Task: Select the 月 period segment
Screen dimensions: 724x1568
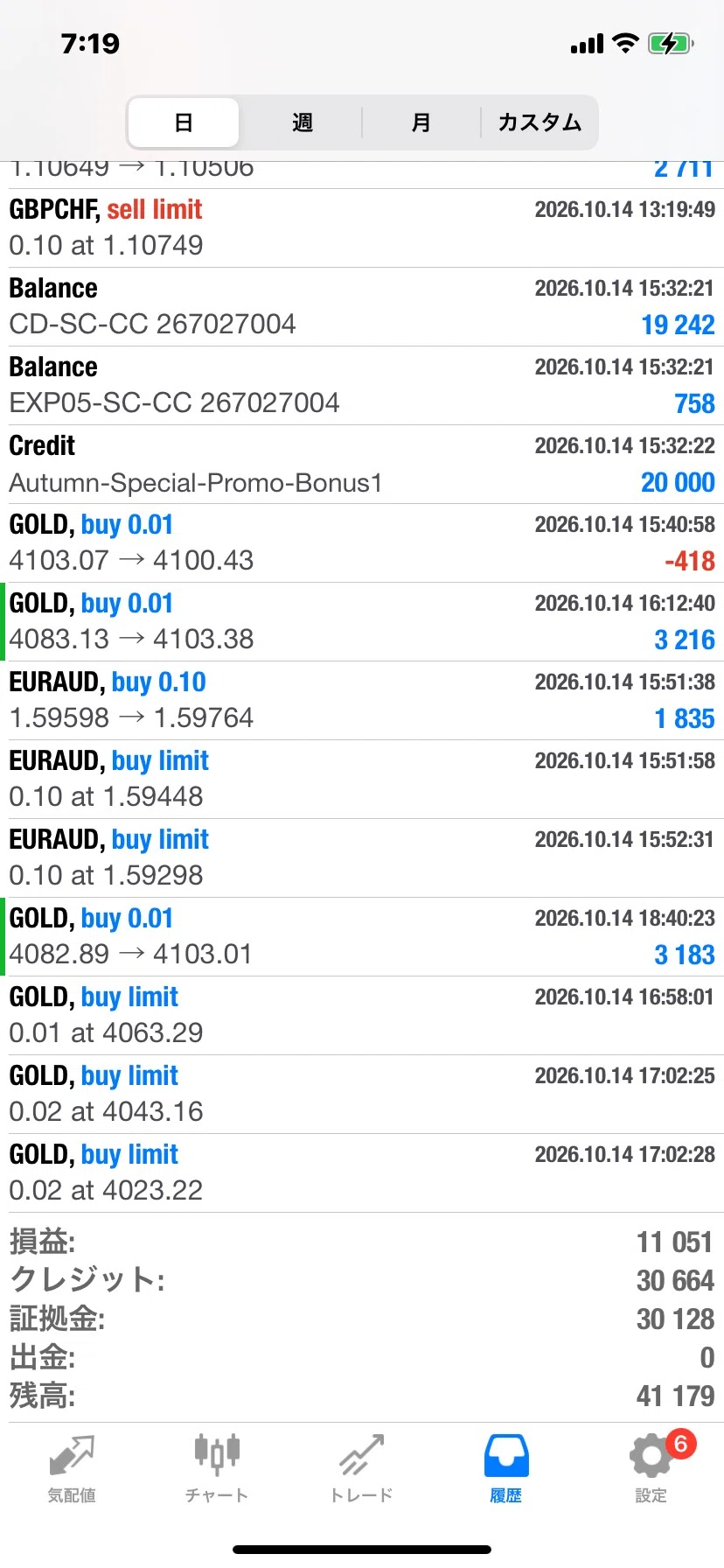Action: 421,122
